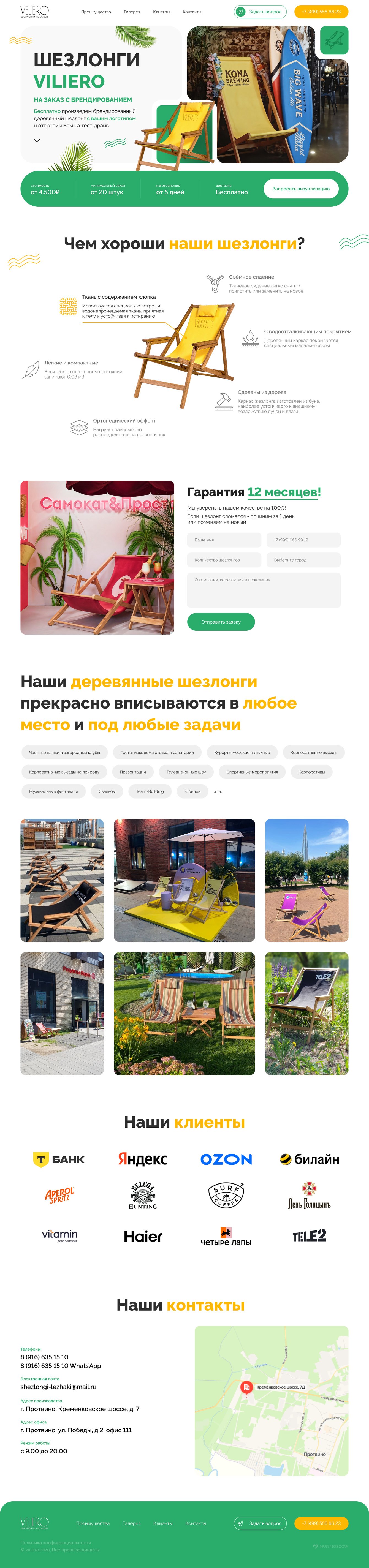
Task: Tap the header Задать вопрос button
Action: tap(260, 12)
